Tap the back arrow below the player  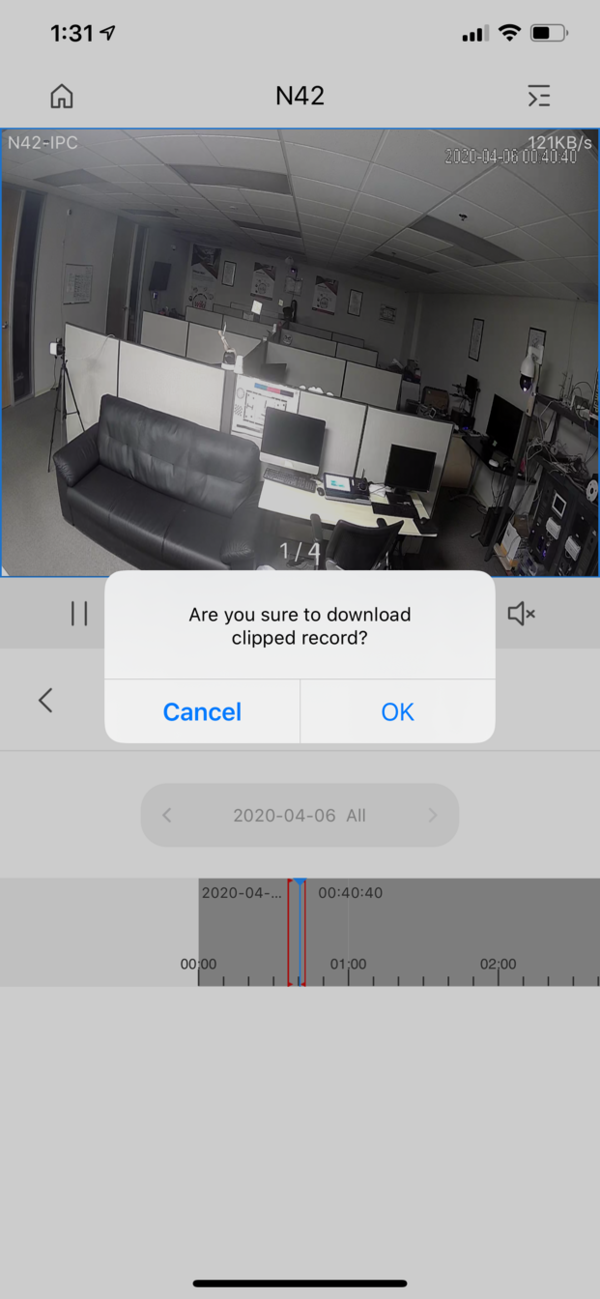click(x=45, y=700)
